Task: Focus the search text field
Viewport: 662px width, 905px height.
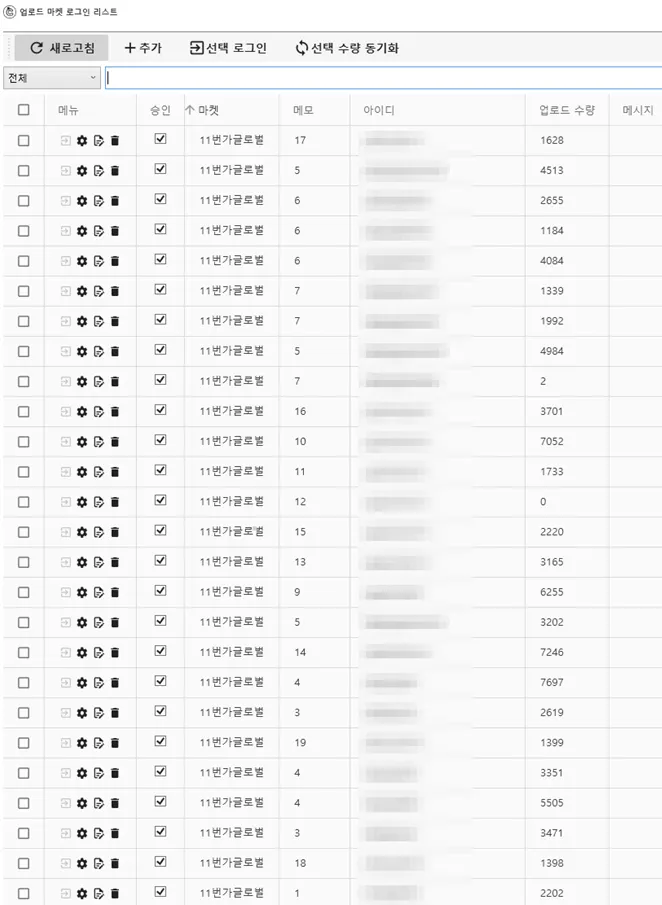Action: (380, 77)
